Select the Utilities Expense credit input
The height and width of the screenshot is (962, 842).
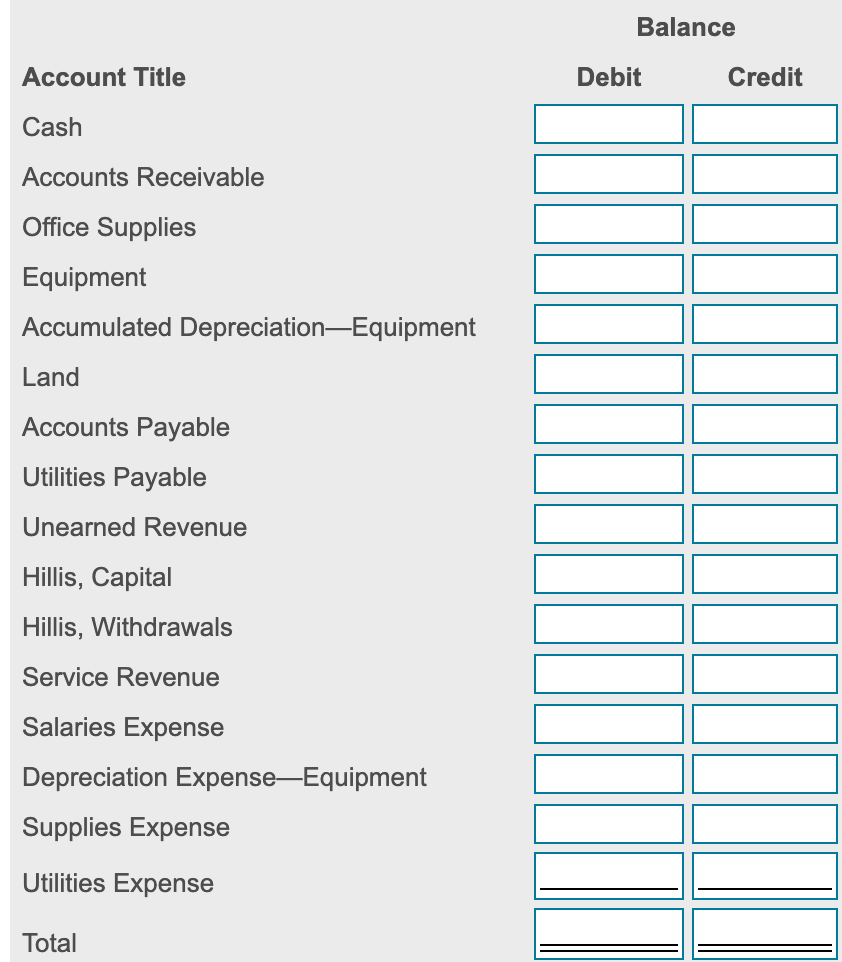pyautogui.click(x=764, y=874)
